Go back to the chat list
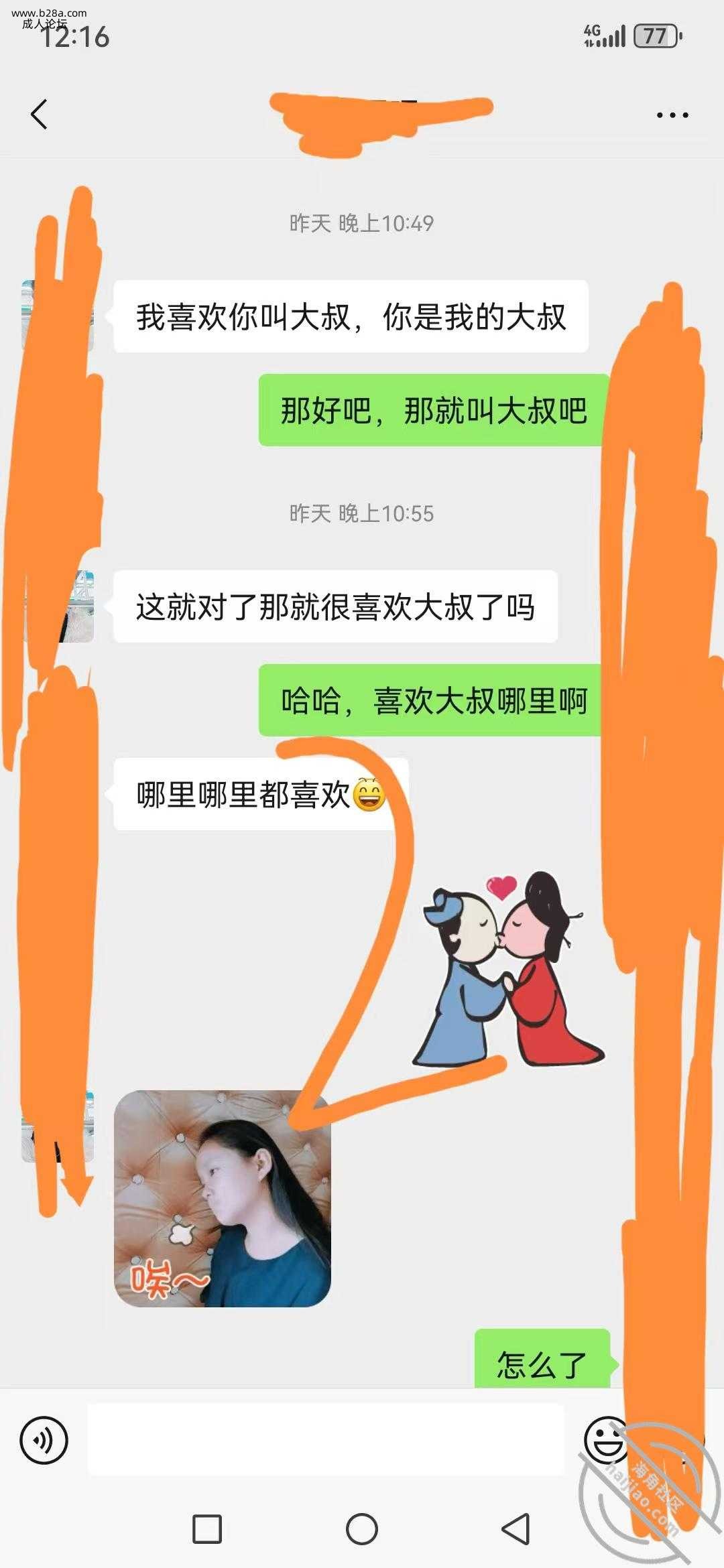The height and width of the screenshot is (1568, 724). [x=40, y=115]
